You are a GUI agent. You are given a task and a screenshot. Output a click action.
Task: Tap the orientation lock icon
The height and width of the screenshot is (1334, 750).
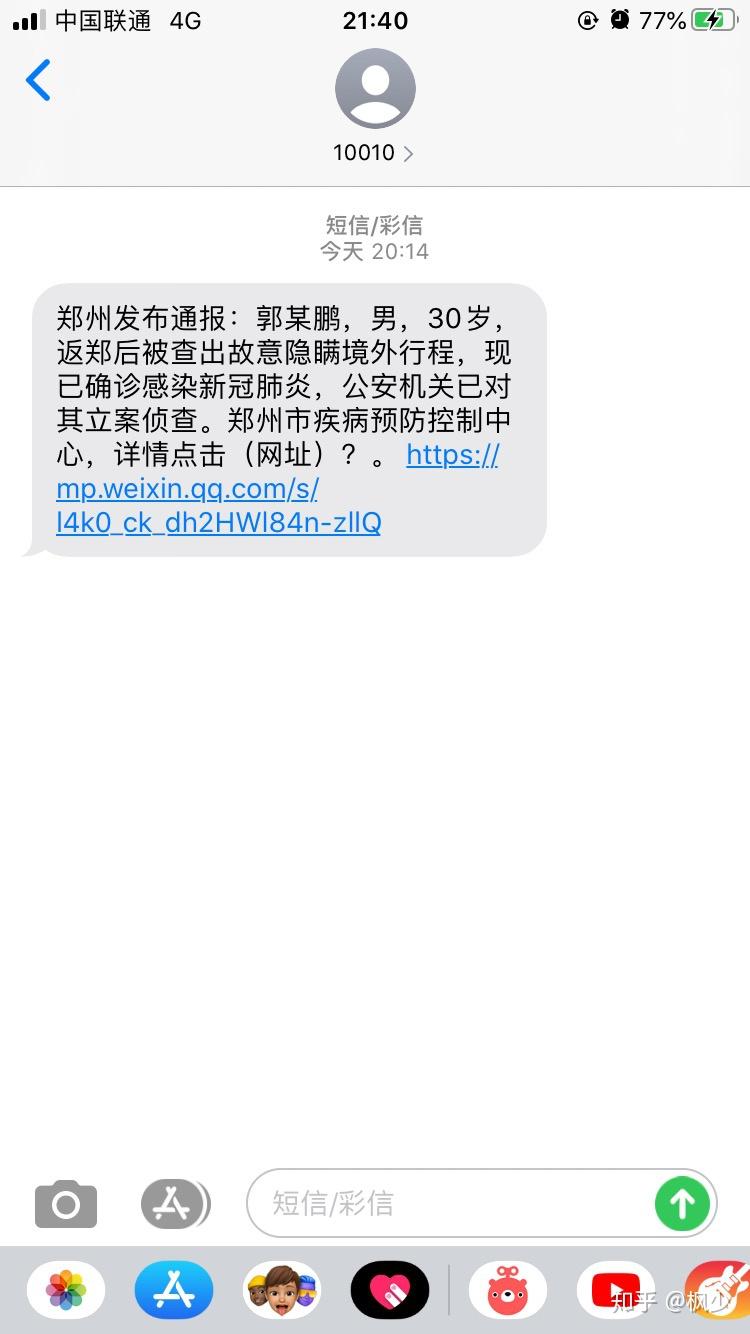589,20
